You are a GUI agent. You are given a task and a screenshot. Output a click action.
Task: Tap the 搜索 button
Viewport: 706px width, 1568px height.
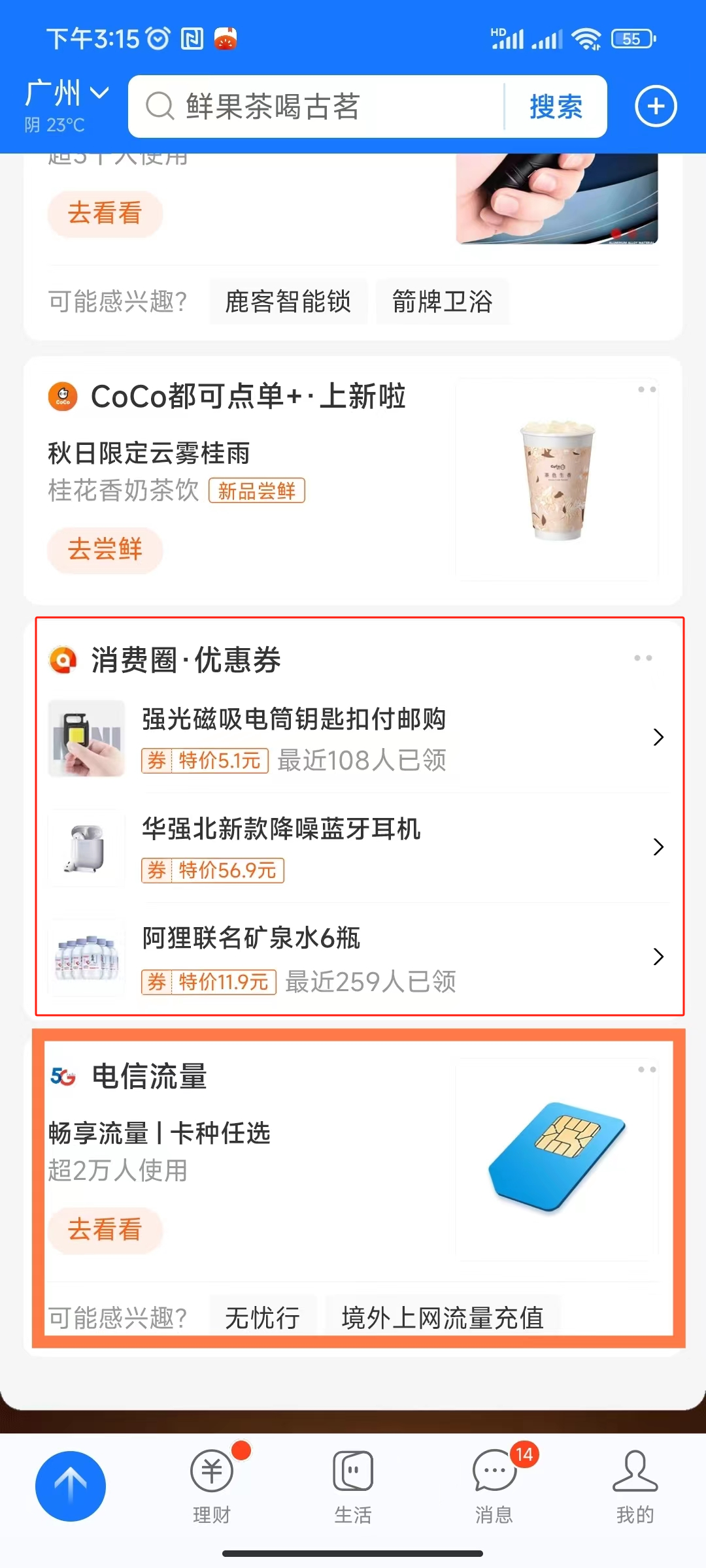556,106
